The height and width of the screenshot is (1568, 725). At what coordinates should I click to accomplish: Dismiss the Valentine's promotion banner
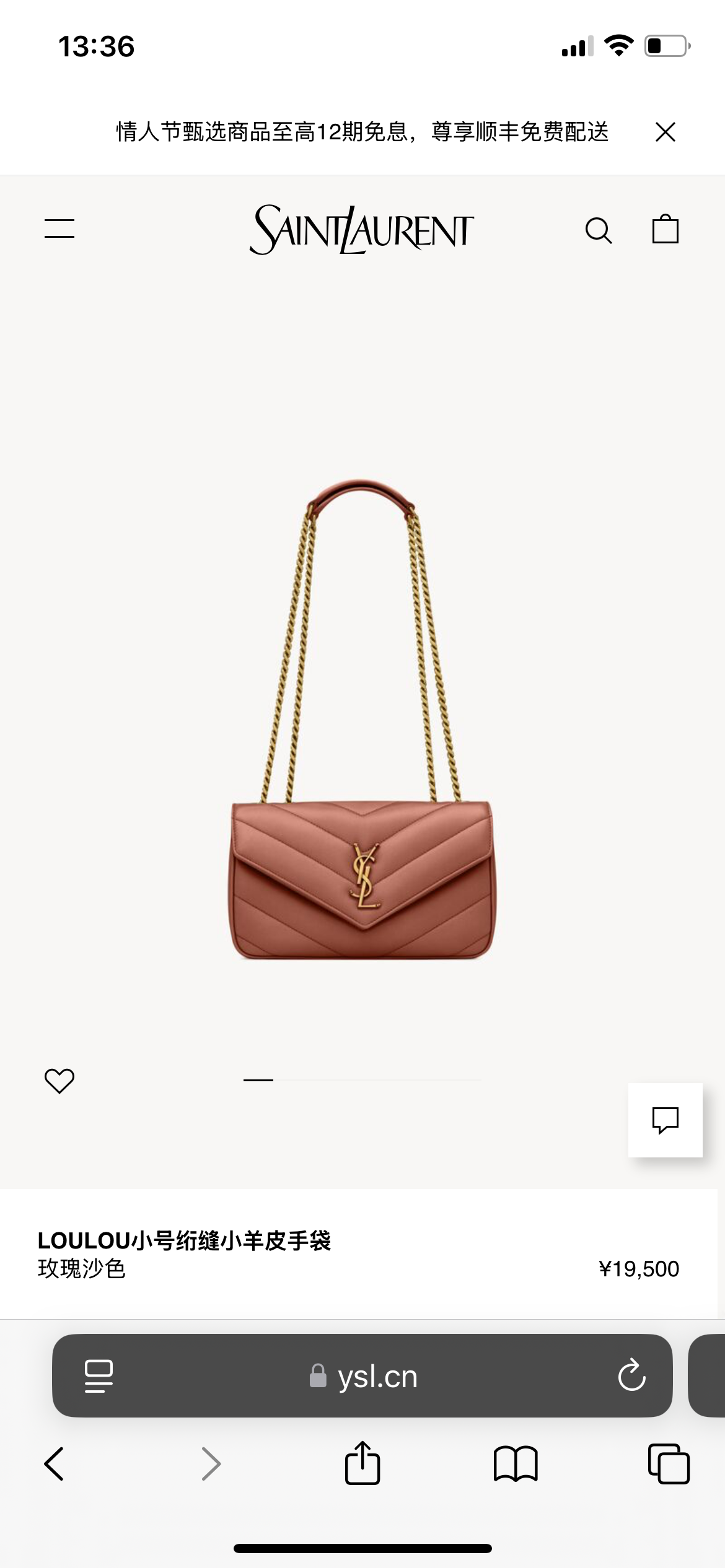pos(665,131)
